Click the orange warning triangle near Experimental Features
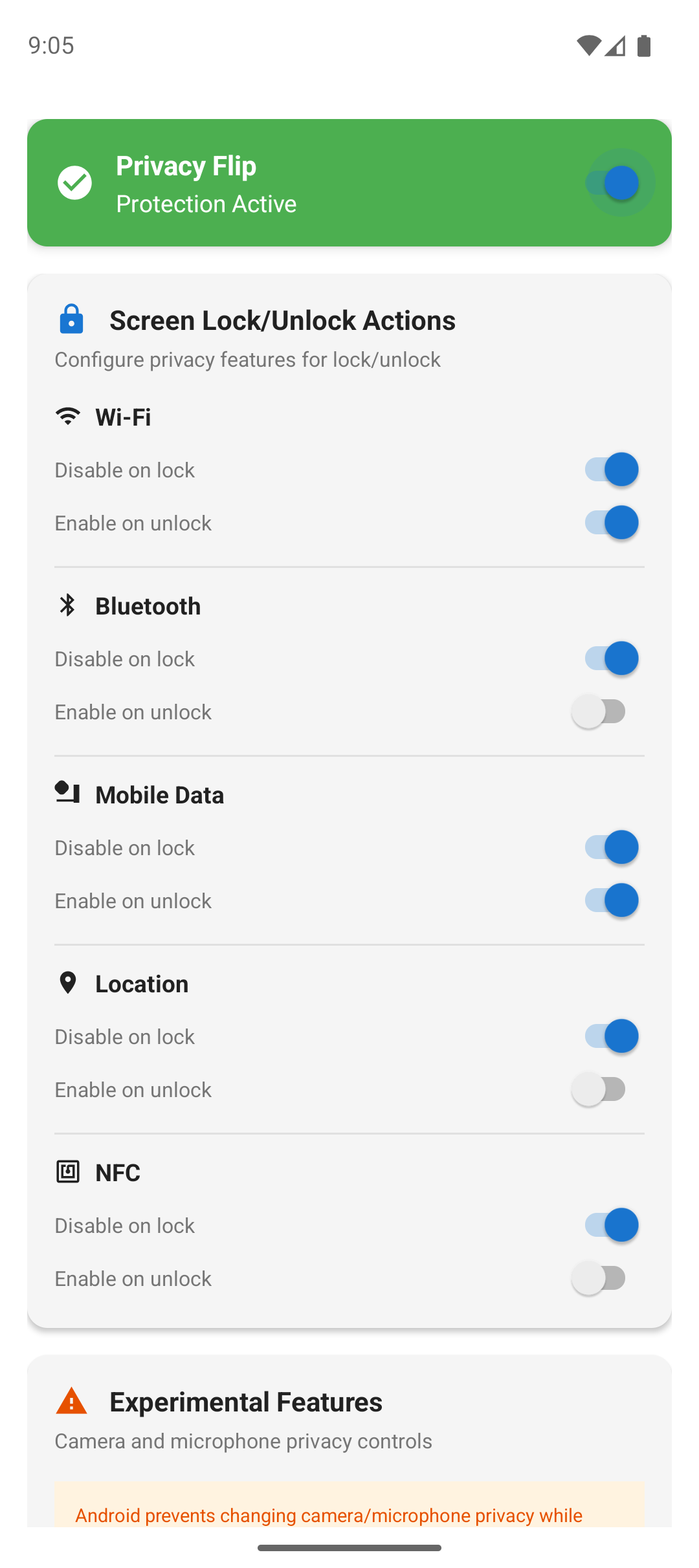 point(71,1401)
